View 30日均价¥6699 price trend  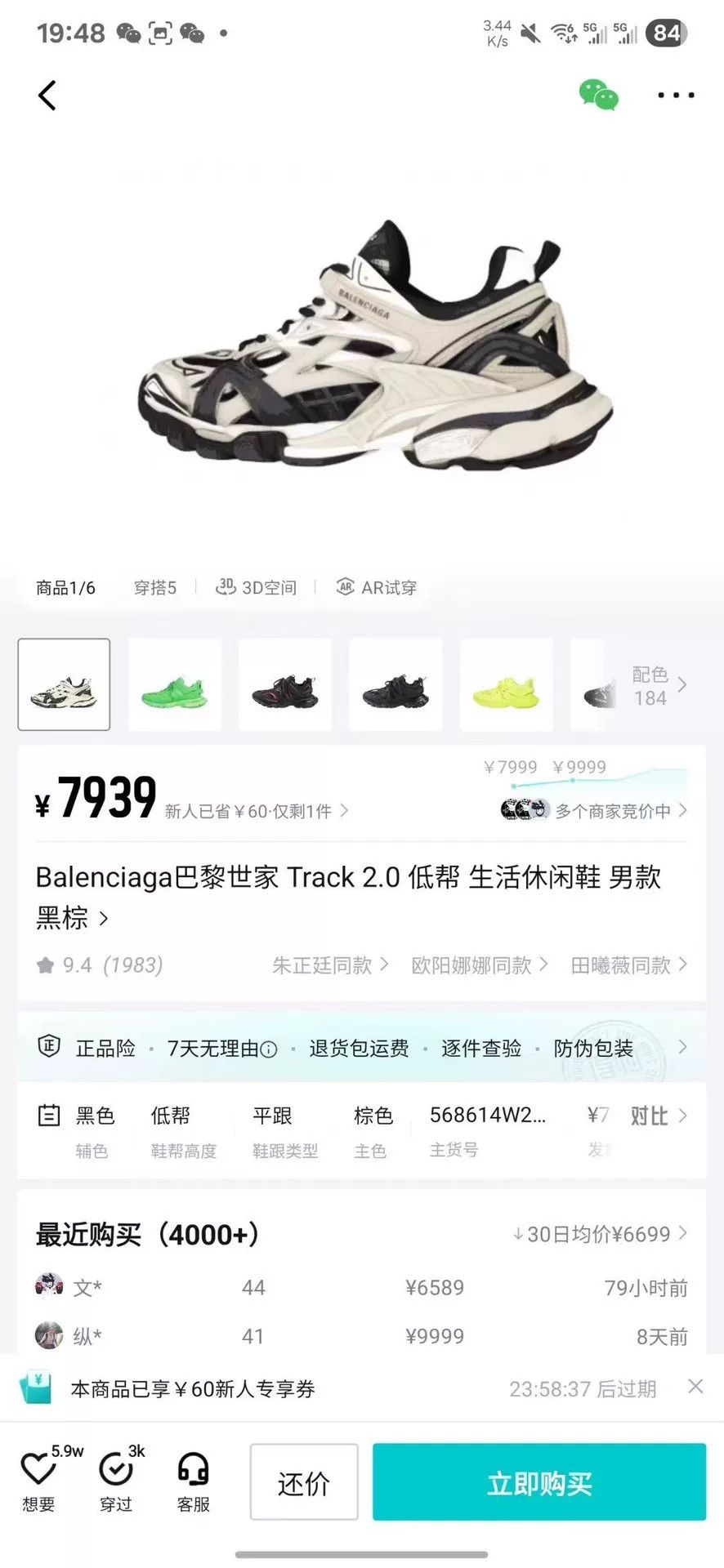coord(600,1234)
